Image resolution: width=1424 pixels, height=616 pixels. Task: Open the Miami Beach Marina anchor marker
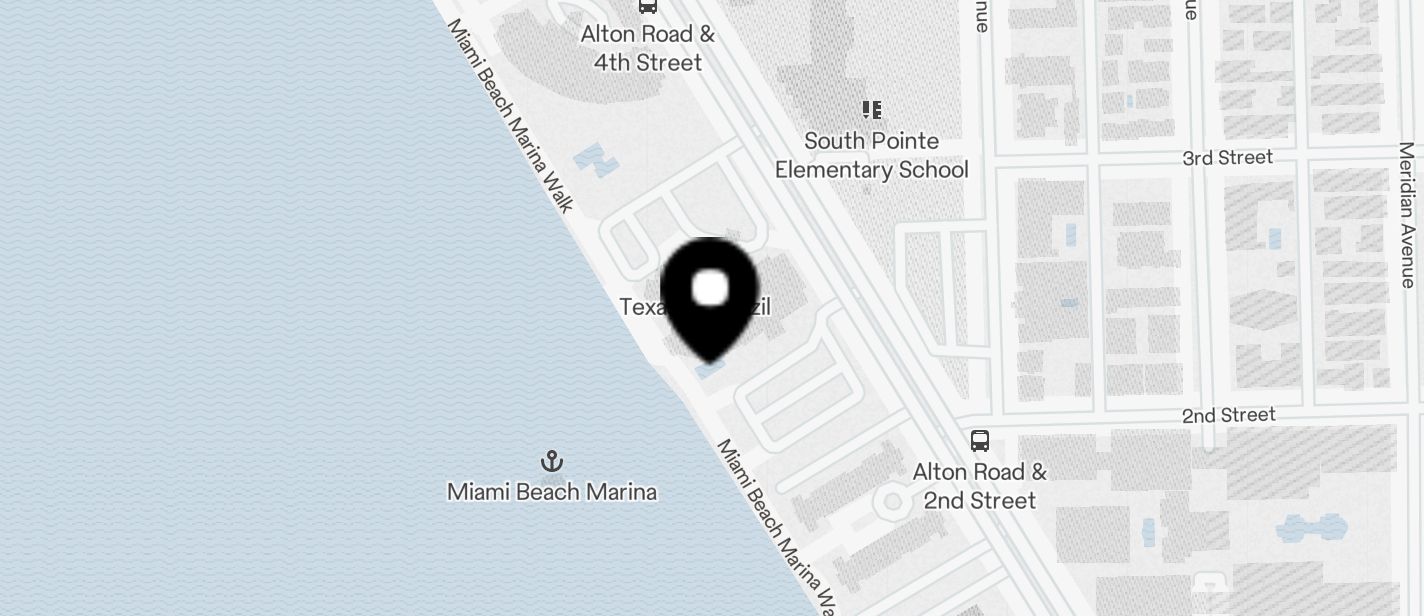point(551,461)
